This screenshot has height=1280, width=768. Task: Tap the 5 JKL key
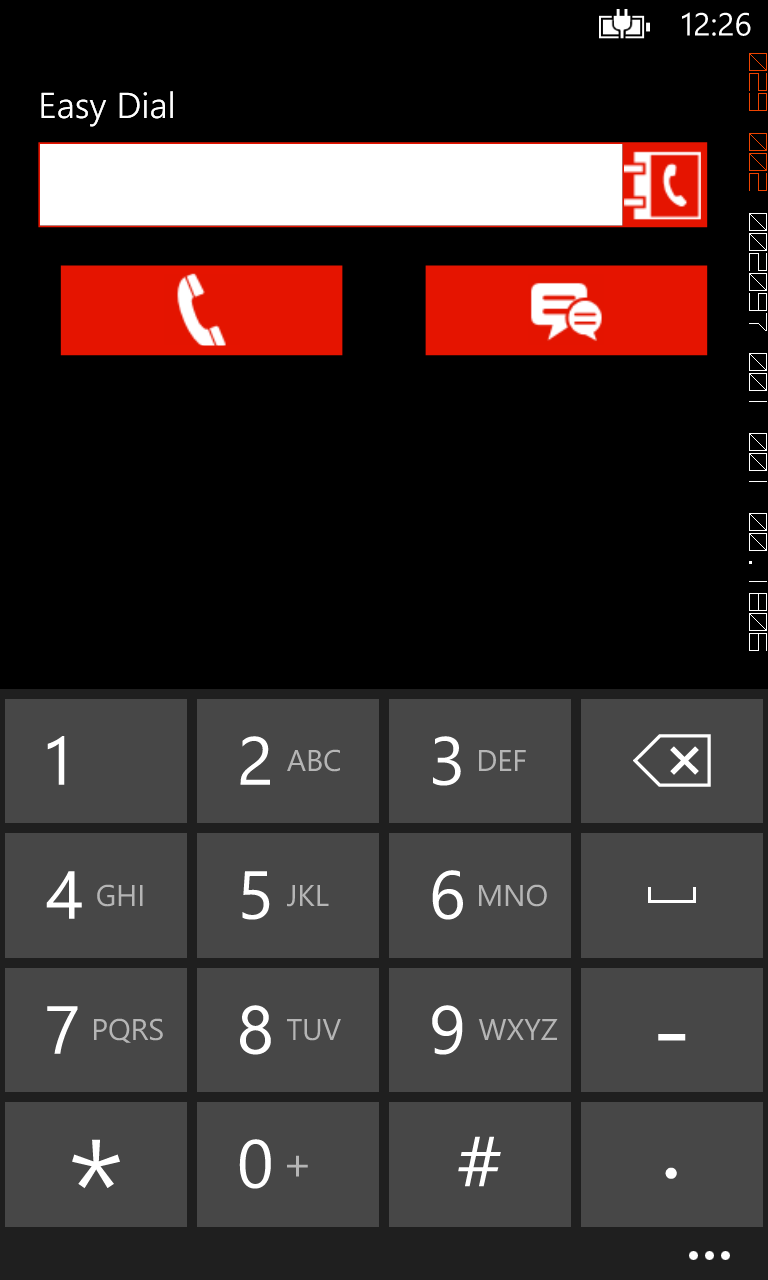click(288, 895)
